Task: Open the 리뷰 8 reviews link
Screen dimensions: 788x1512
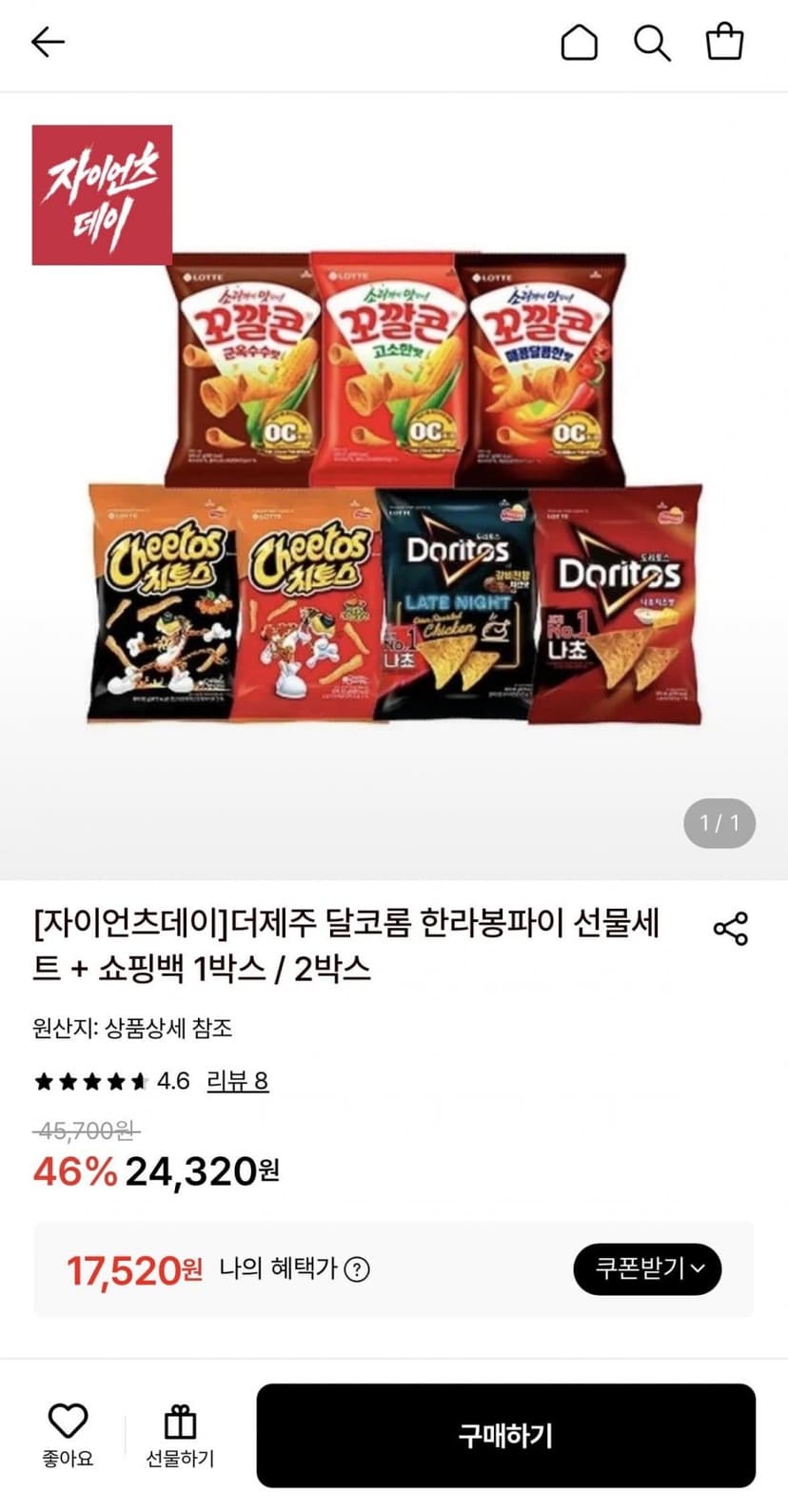Action: 238,1080
